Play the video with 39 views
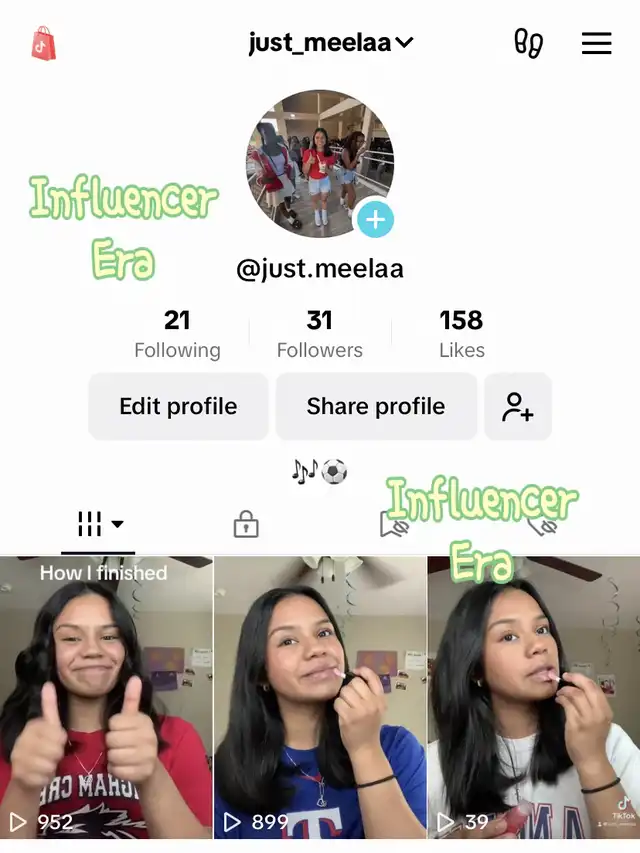 (x=533, y=697)
